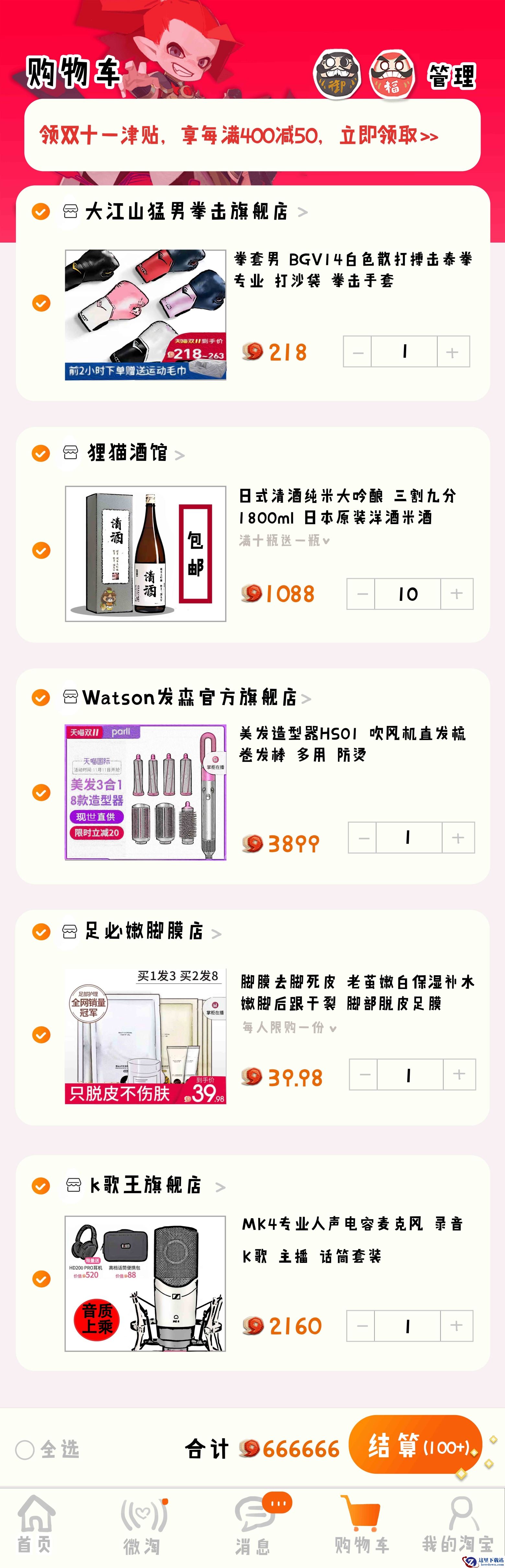
Task: Deselect all items from 狸猫酒馆 shop
Action: click(x=41, y=453)
